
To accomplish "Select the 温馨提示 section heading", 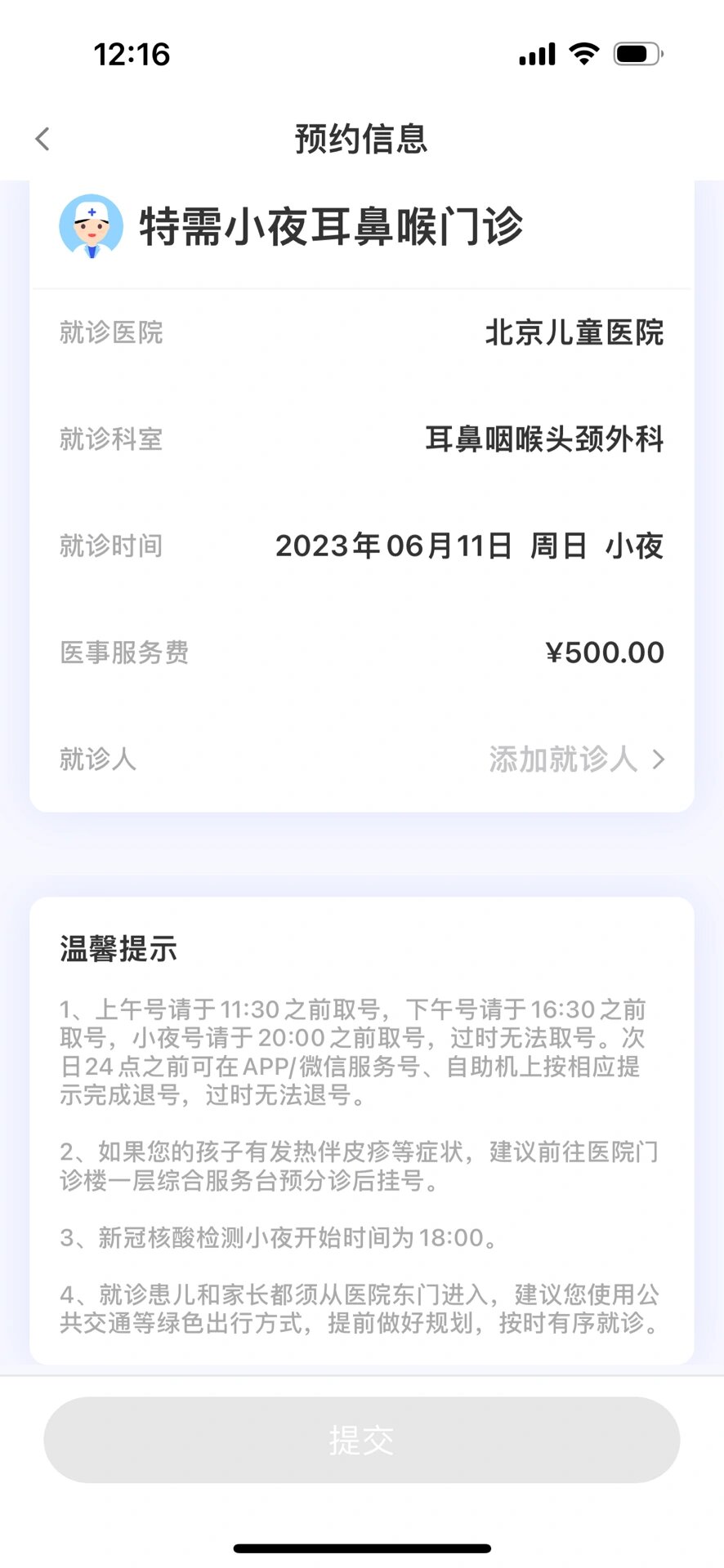I will [x=114, y=950].
